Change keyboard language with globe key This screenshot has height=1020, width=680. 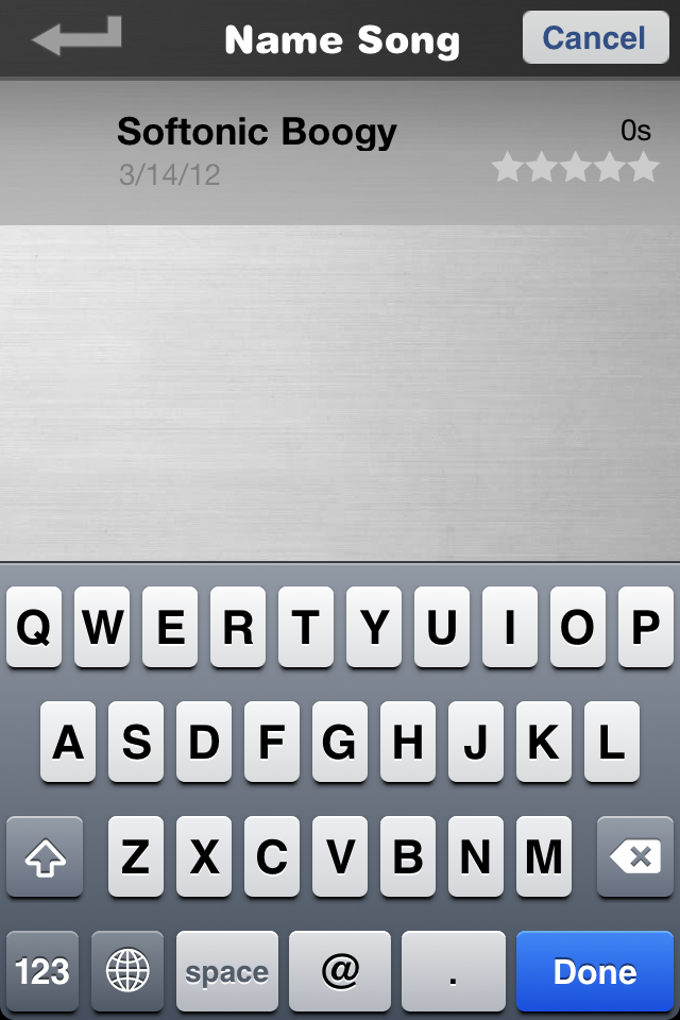[x=127, y=971]
